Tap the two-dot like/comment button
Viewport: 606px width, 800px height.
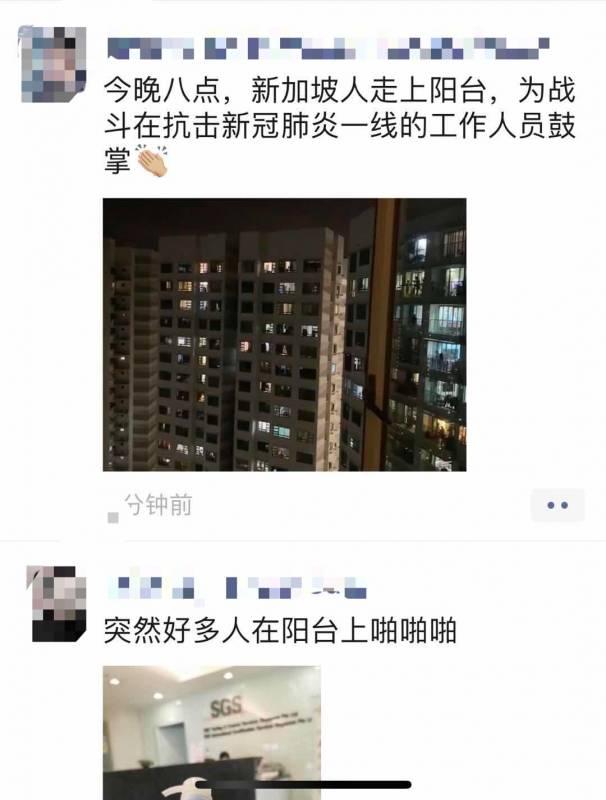(x=557, y=506)
